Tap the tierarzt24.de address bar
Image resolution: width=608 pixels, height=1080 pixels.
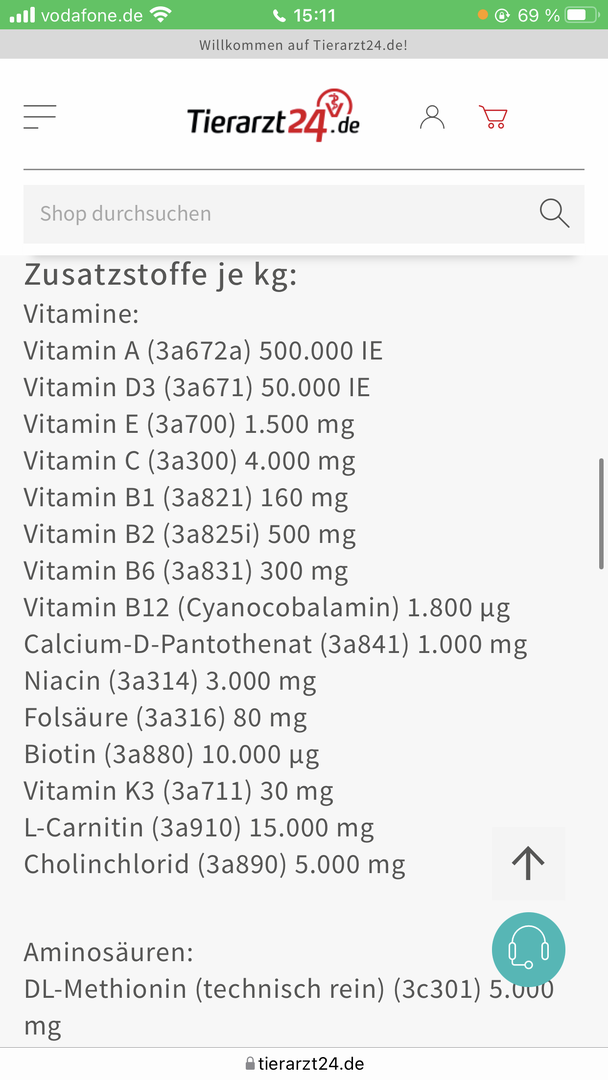tap(304, 1064)
